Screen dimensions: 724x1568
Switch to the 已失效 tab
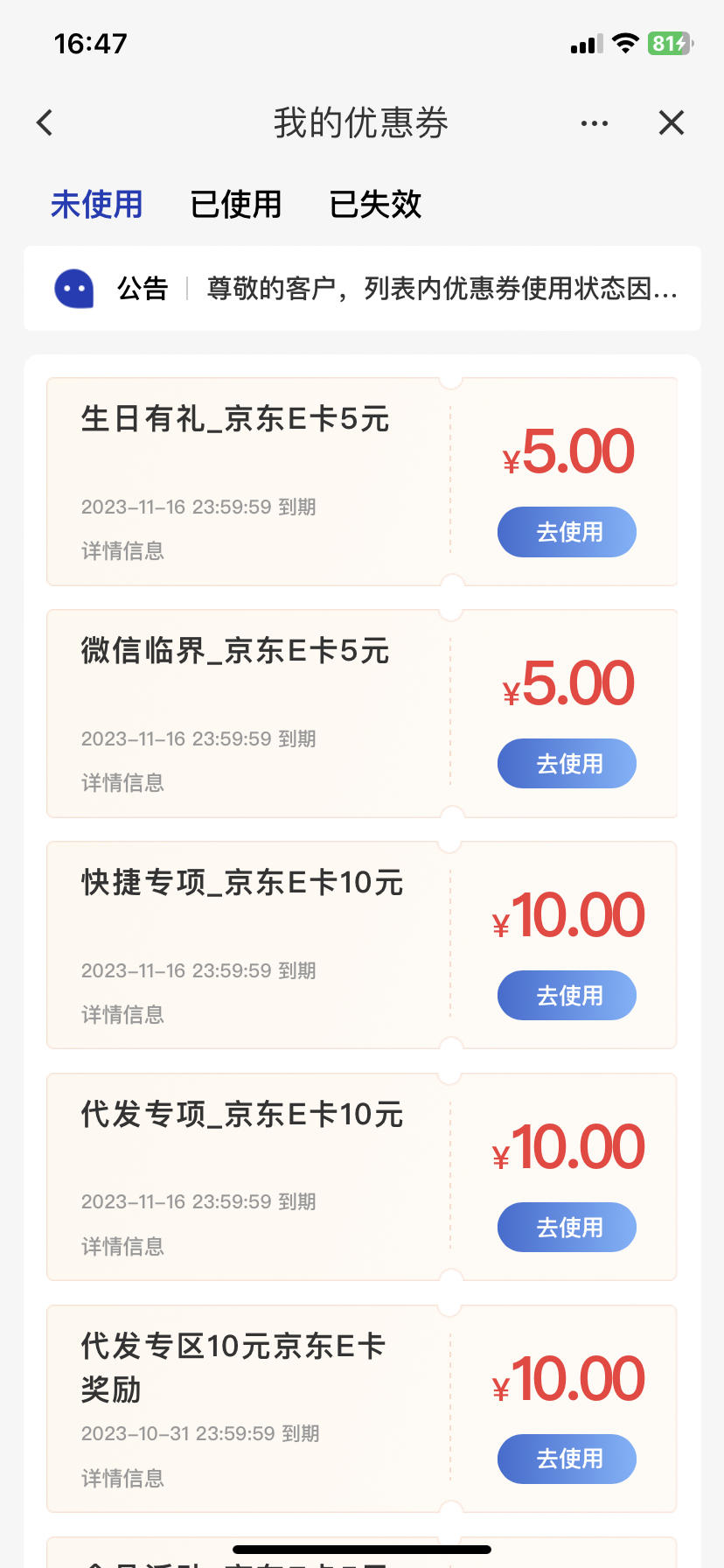point(376,204)
